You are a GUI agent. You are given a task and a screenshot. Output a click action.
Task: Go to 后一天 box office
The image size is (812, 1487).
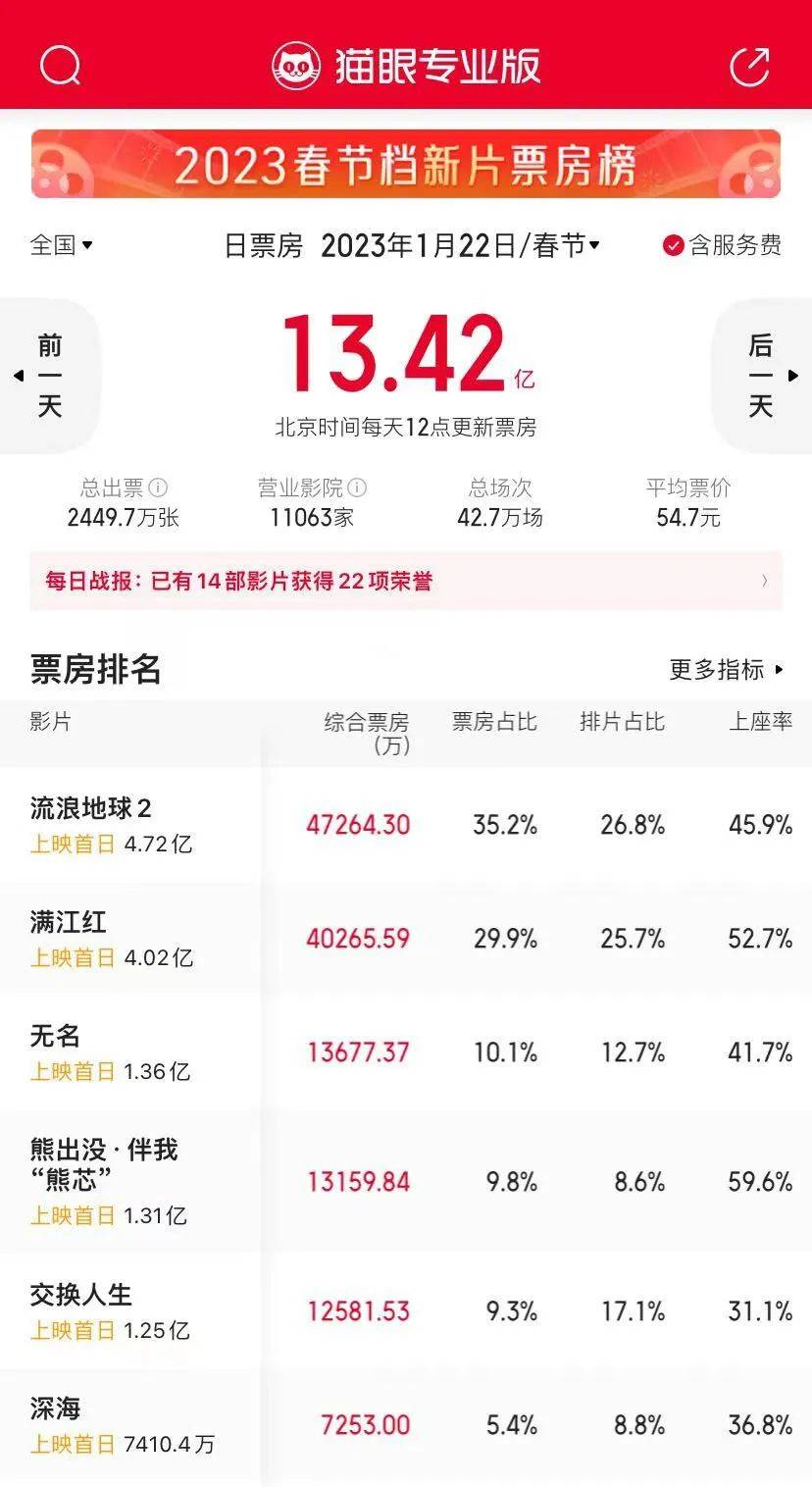click(763, 376)
